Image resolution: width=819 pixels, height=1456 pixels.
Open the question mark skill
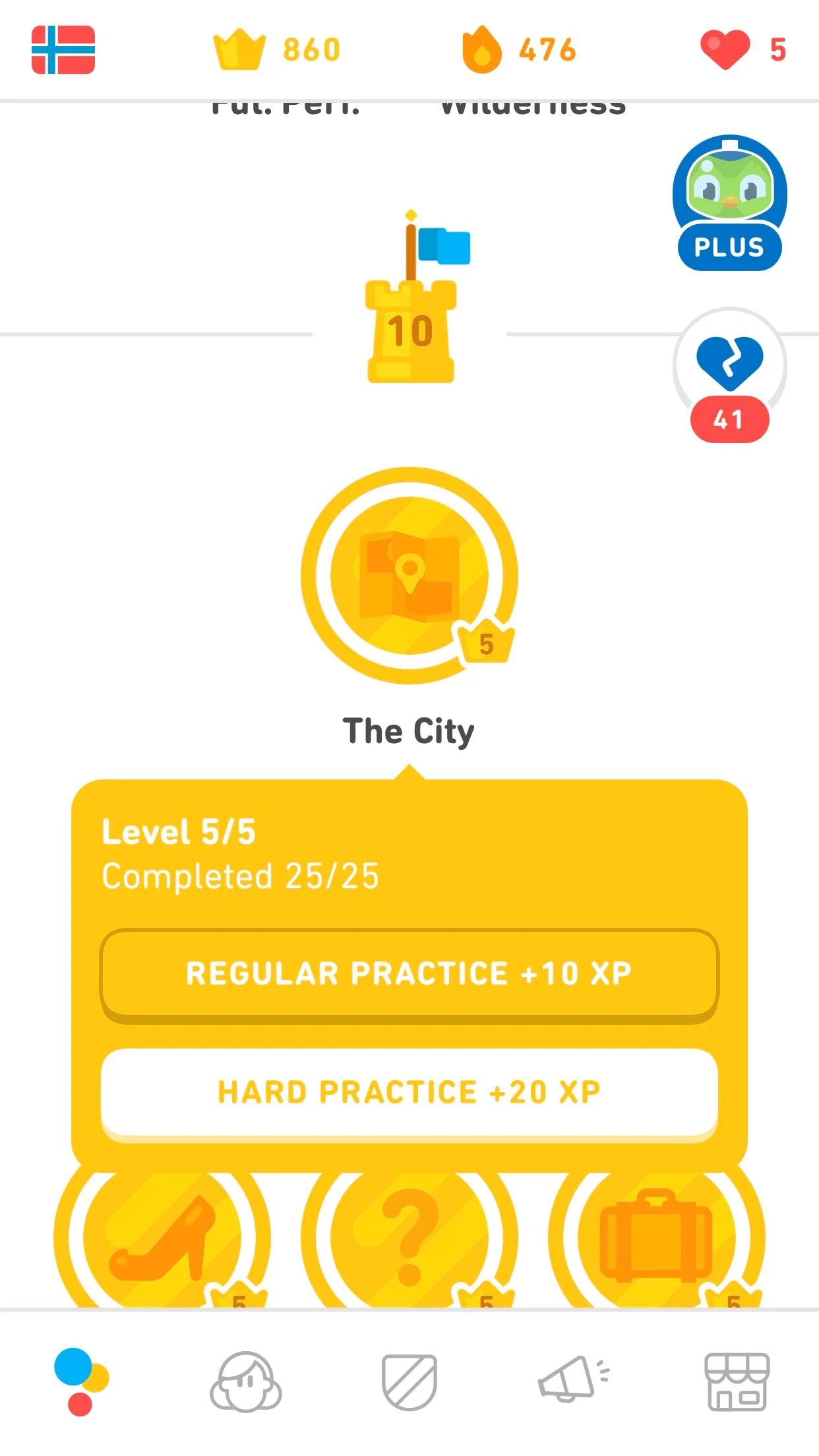coord(409,1238)
